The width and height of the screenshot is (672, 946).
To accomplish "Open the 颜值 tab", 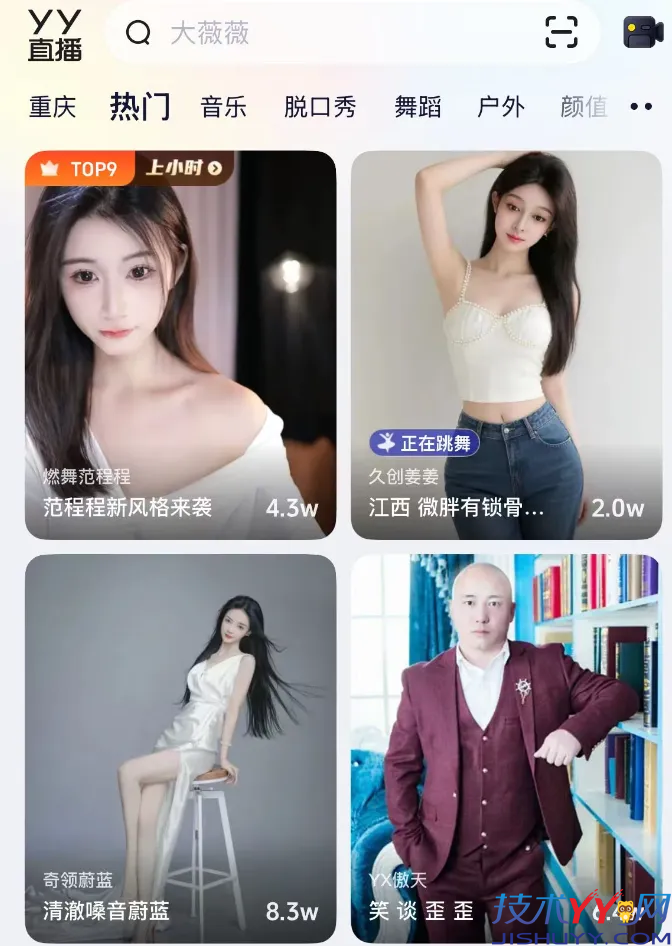I will click(x=584, y=107).
